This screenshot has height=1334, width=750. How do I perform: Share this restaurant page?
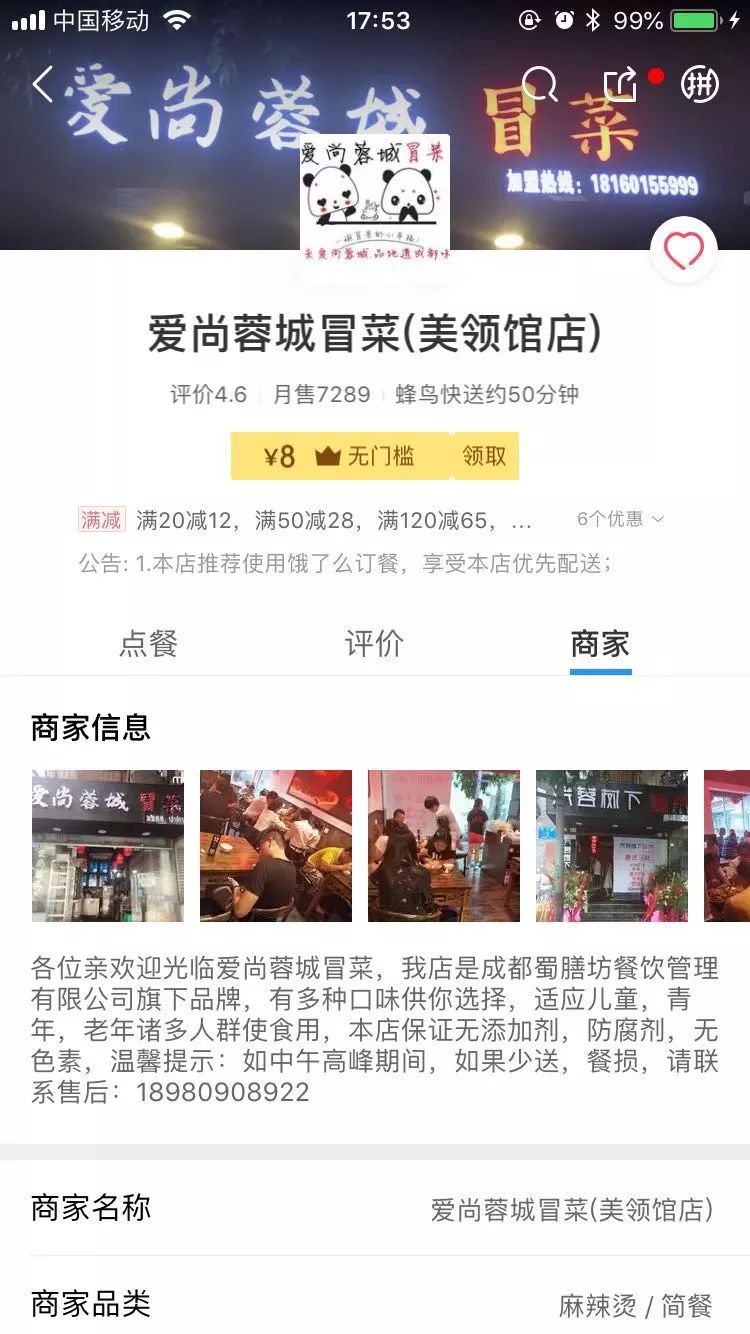tap(620, 85)
